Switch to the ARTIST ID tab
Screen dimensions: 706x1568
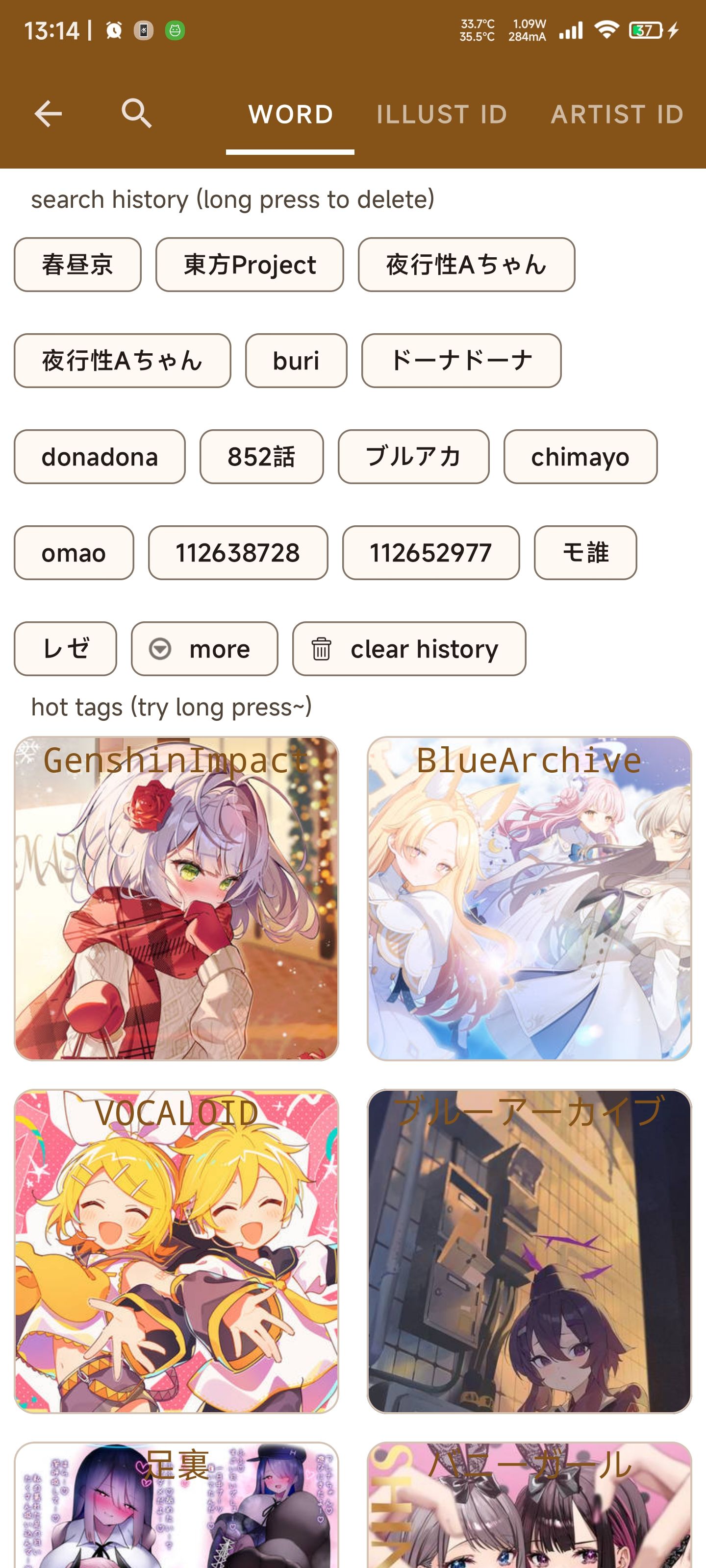[x=616, y=115]
